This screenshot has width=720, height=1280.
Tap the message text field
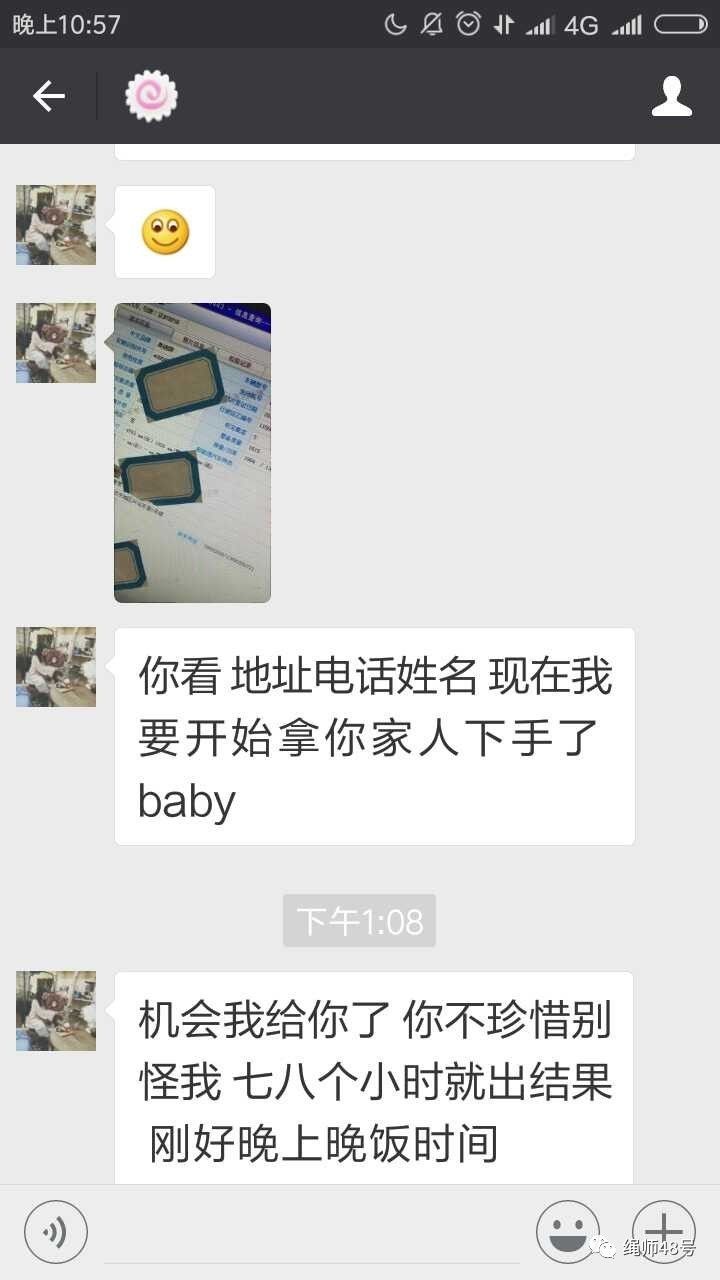click(310, 1235)
